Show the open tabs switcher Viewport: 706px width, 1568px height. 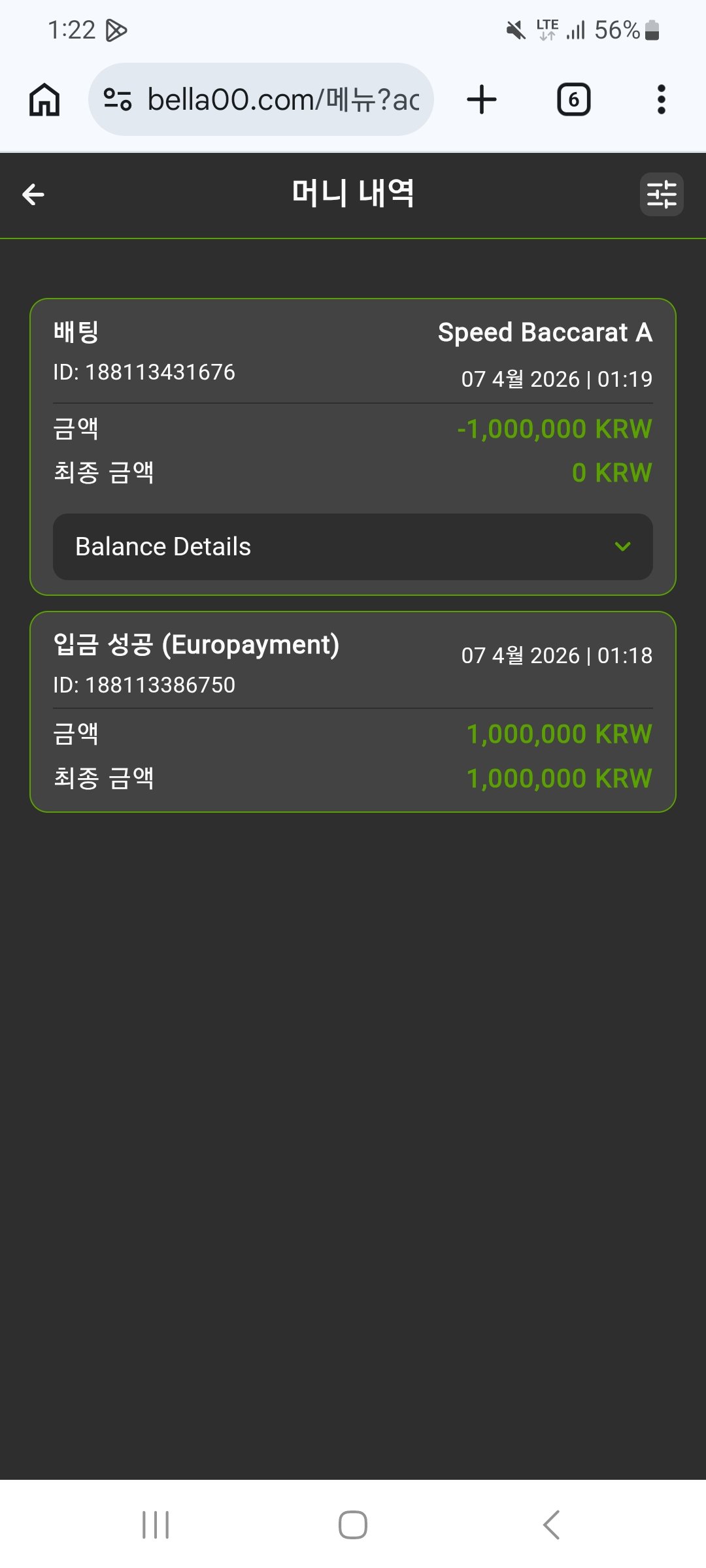click(573, 100)
